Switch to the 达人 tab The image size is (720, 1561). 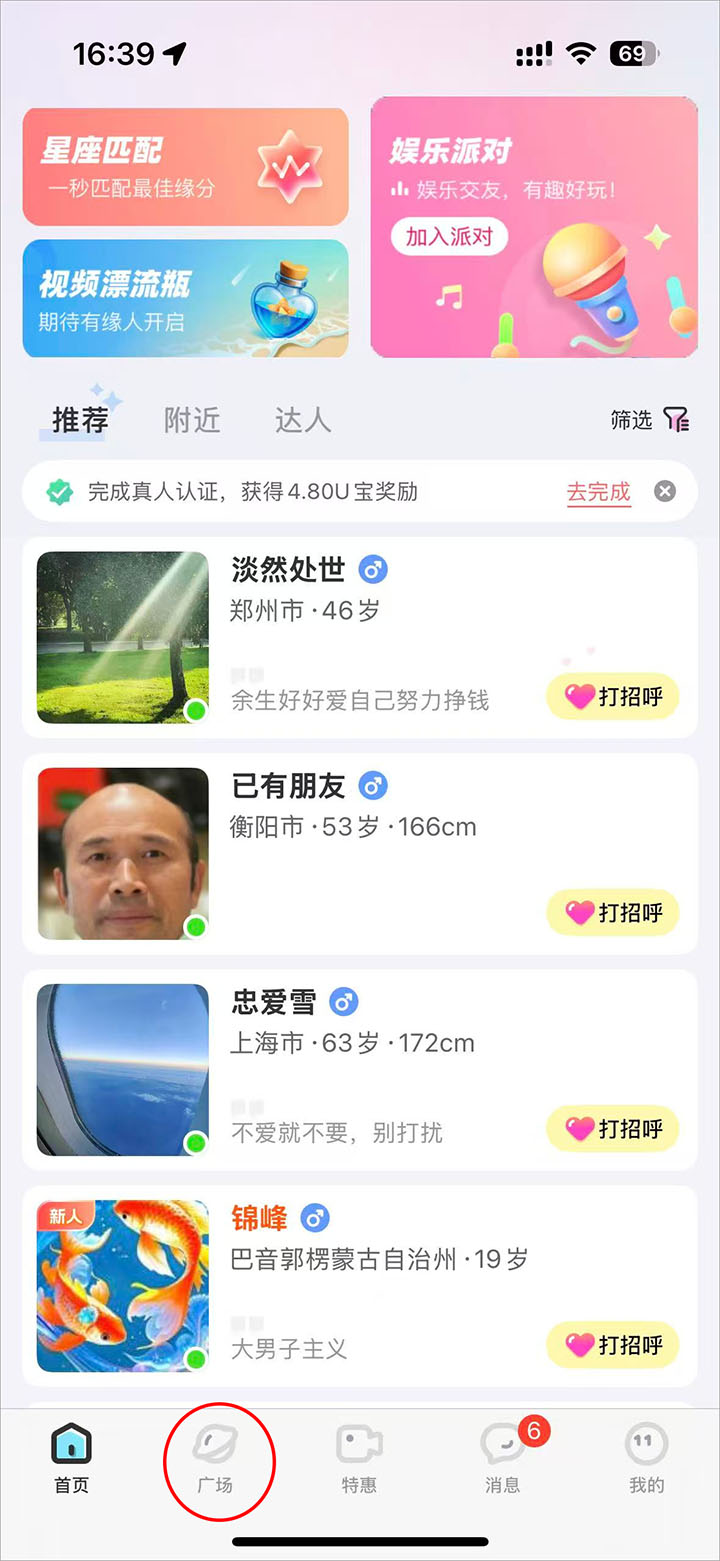click(302, 420)
